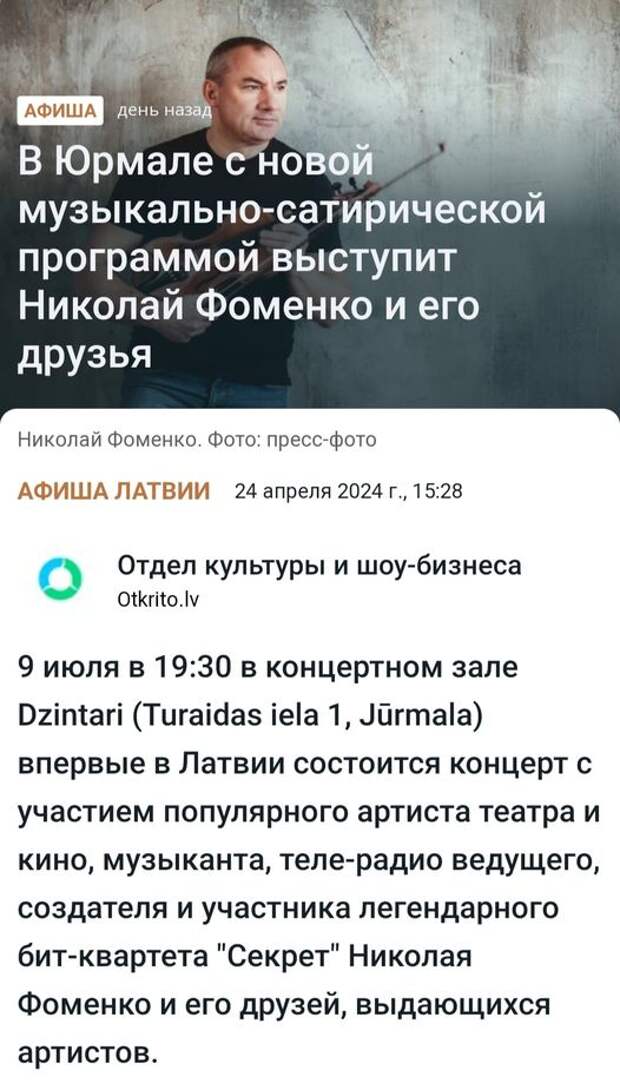Open the АФИША category badge
620x1090 pixels.
[61, 111]
